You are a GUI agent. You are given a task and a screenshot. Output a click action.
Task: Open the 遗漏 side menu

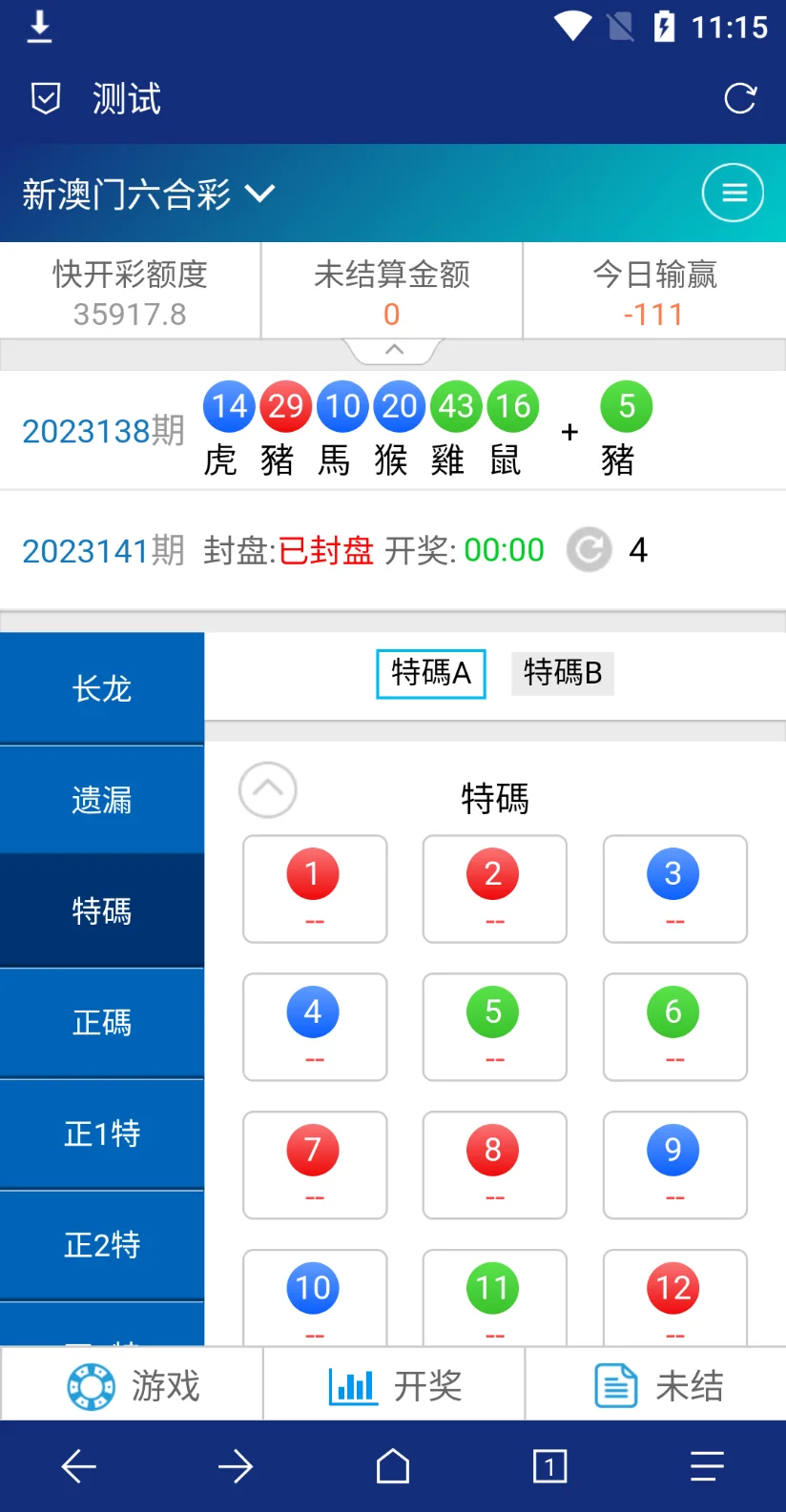tap(101, 800)
